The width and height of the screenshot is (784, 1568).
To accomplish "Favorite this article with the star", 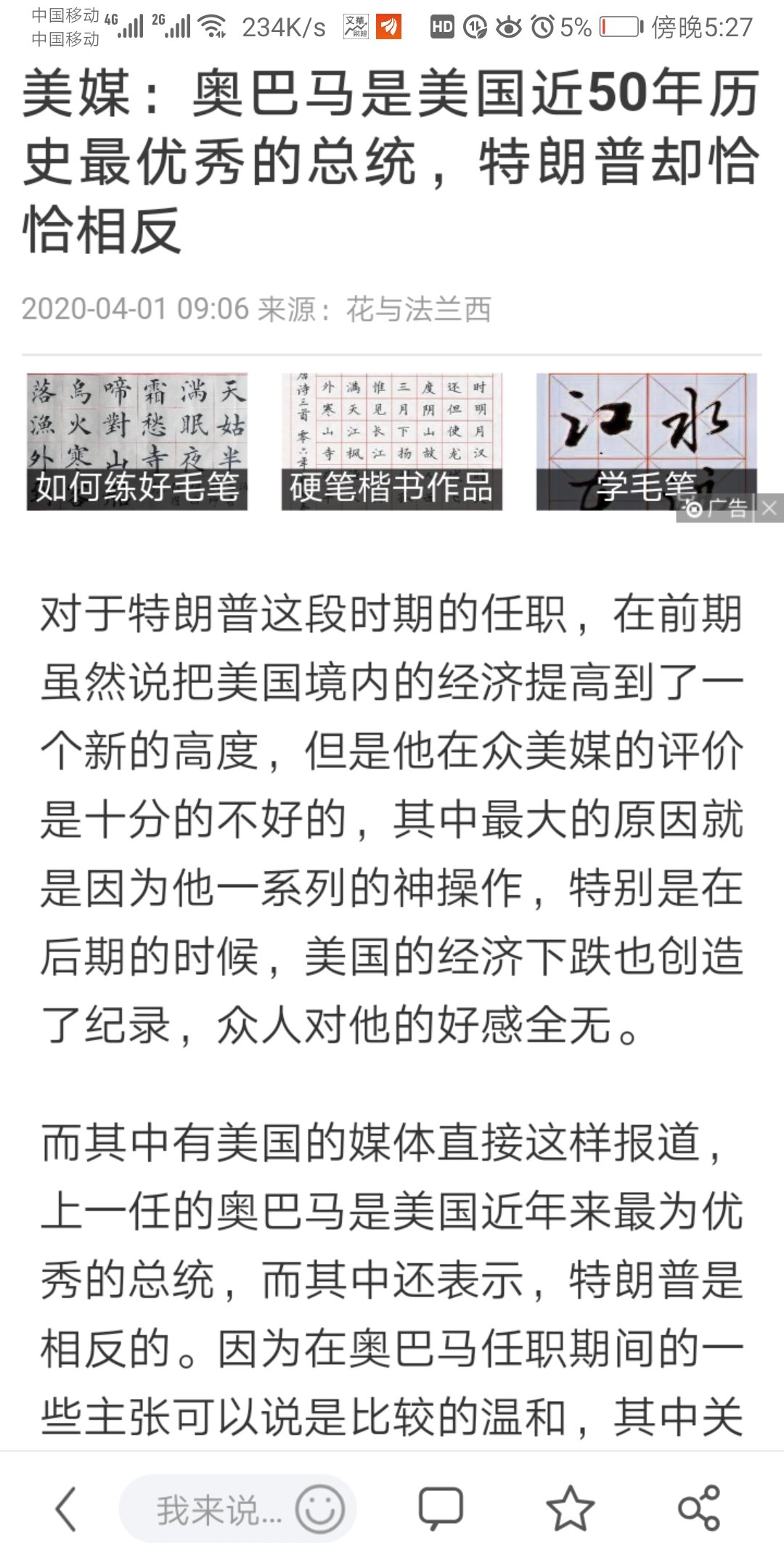I will coord(570,1509).
